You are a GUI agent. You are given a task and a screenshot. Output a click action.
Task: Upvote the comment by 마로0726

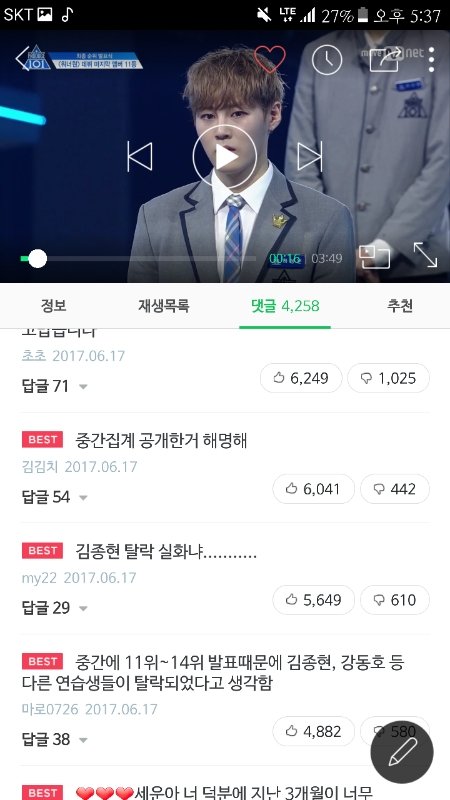(x=313, y=731)
